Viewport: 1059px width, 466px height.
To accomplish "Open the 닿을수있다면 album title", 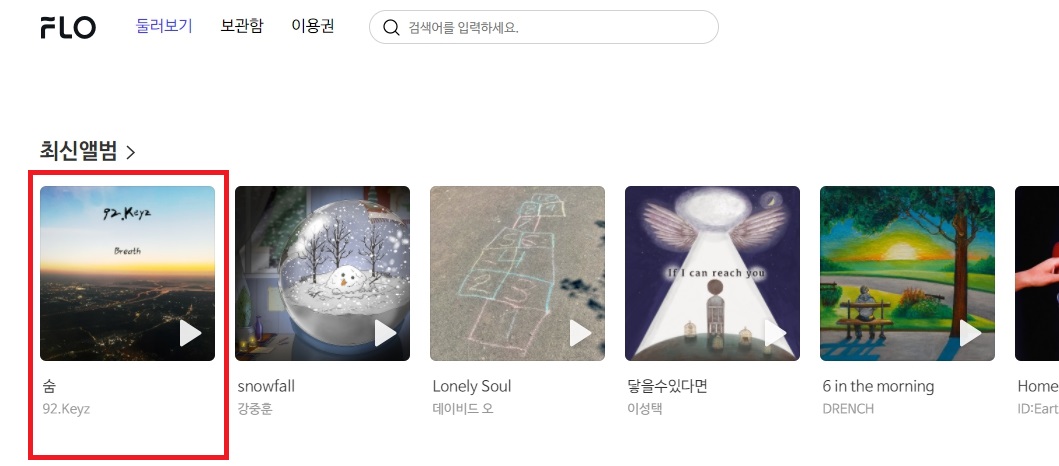I will [669, 386].
